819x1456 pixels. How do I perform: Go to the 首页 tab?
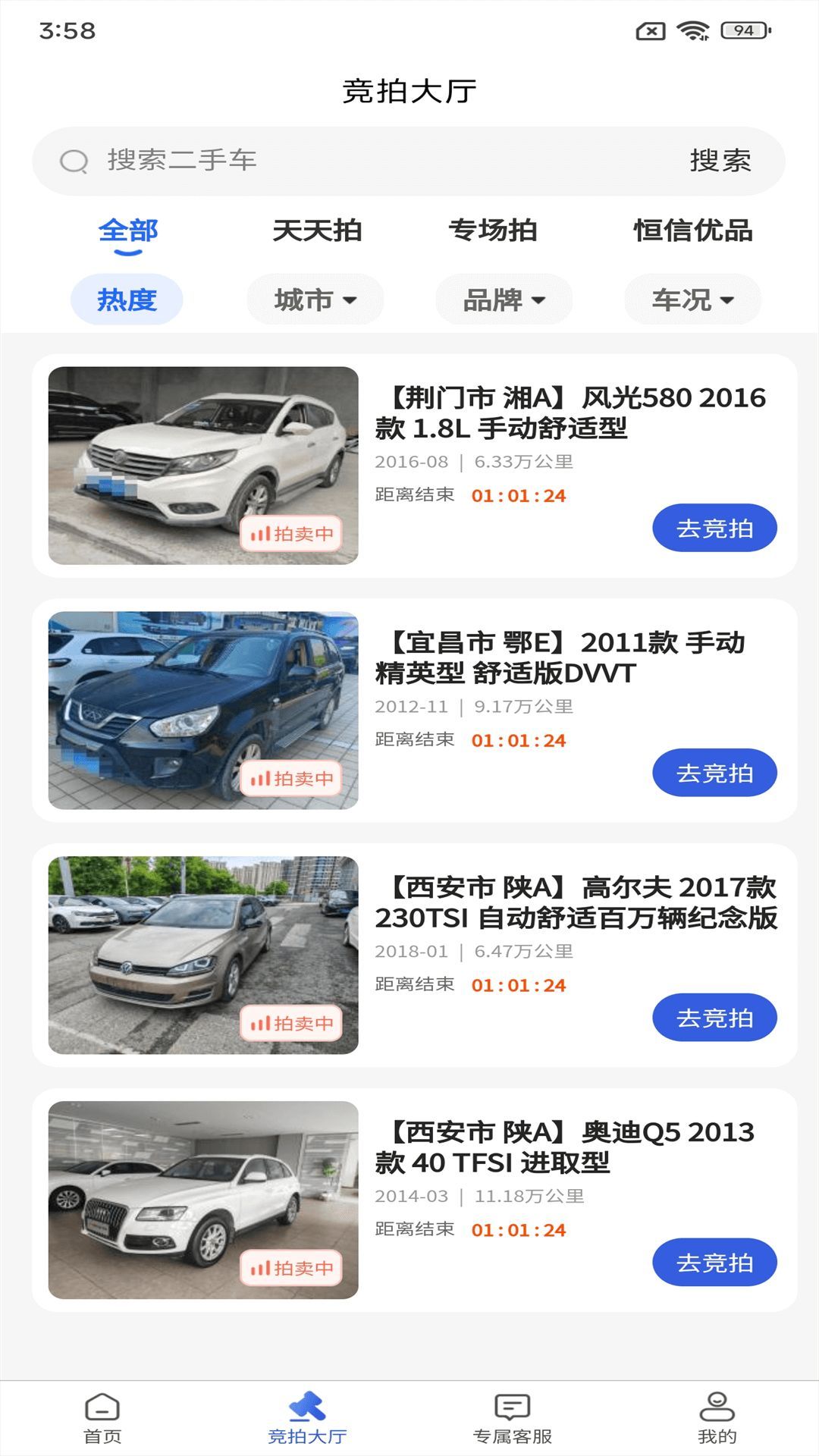click(x=102, y=1418)
